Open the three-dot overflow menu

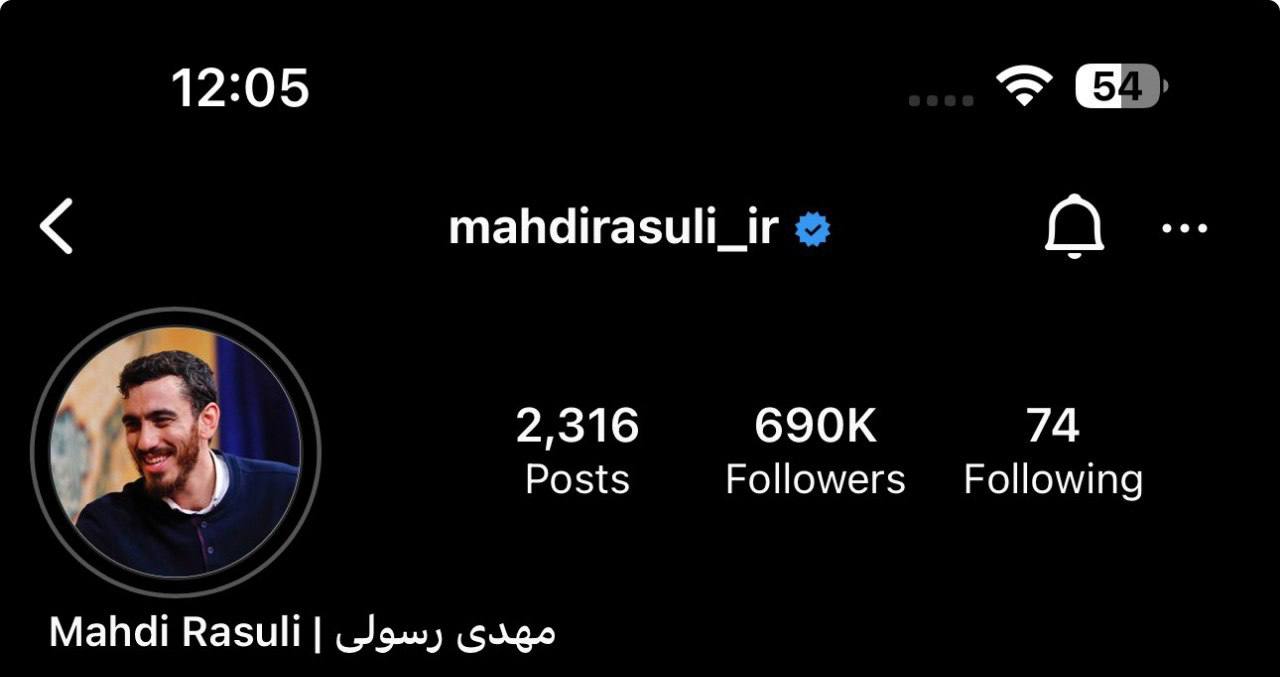click(1185, 229)
